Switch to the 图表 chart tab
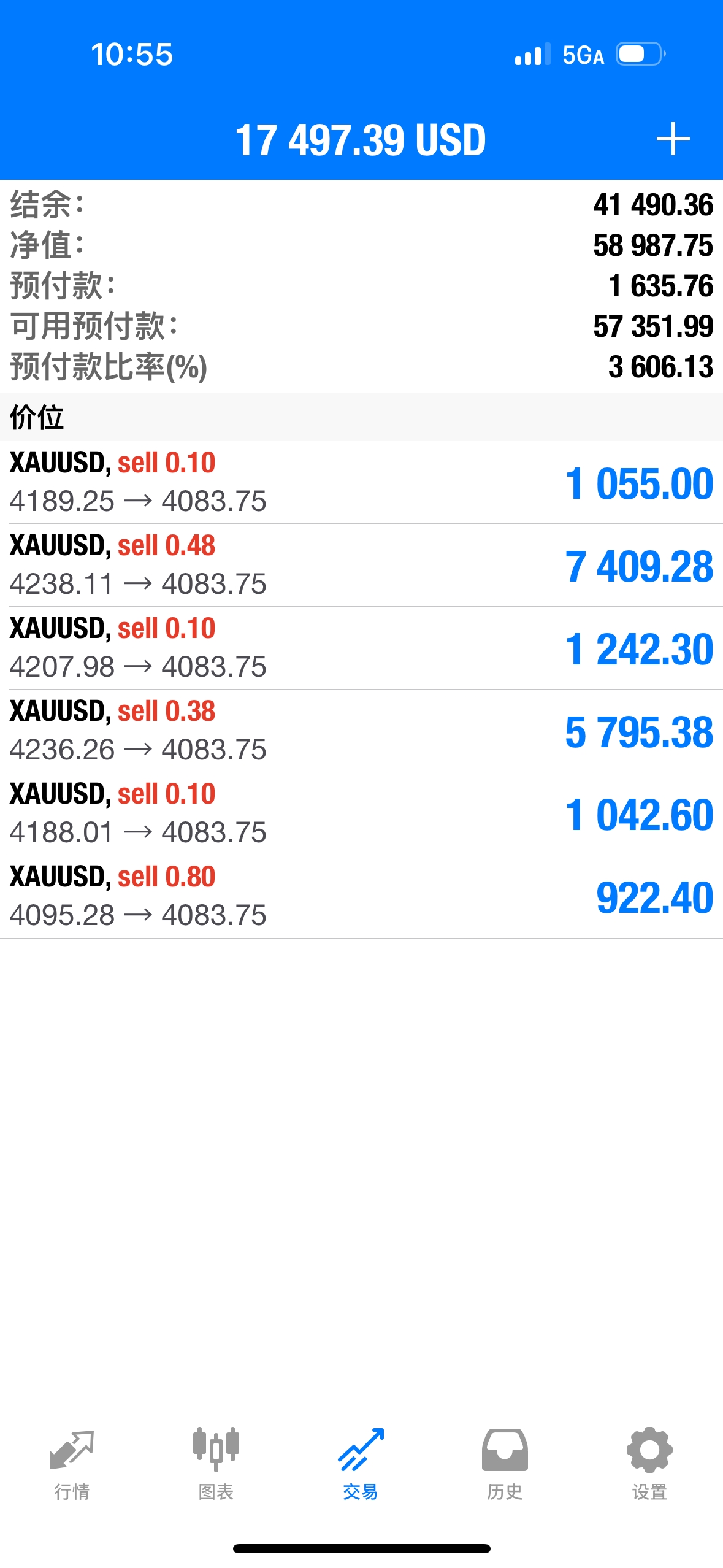 [216, 1464]
